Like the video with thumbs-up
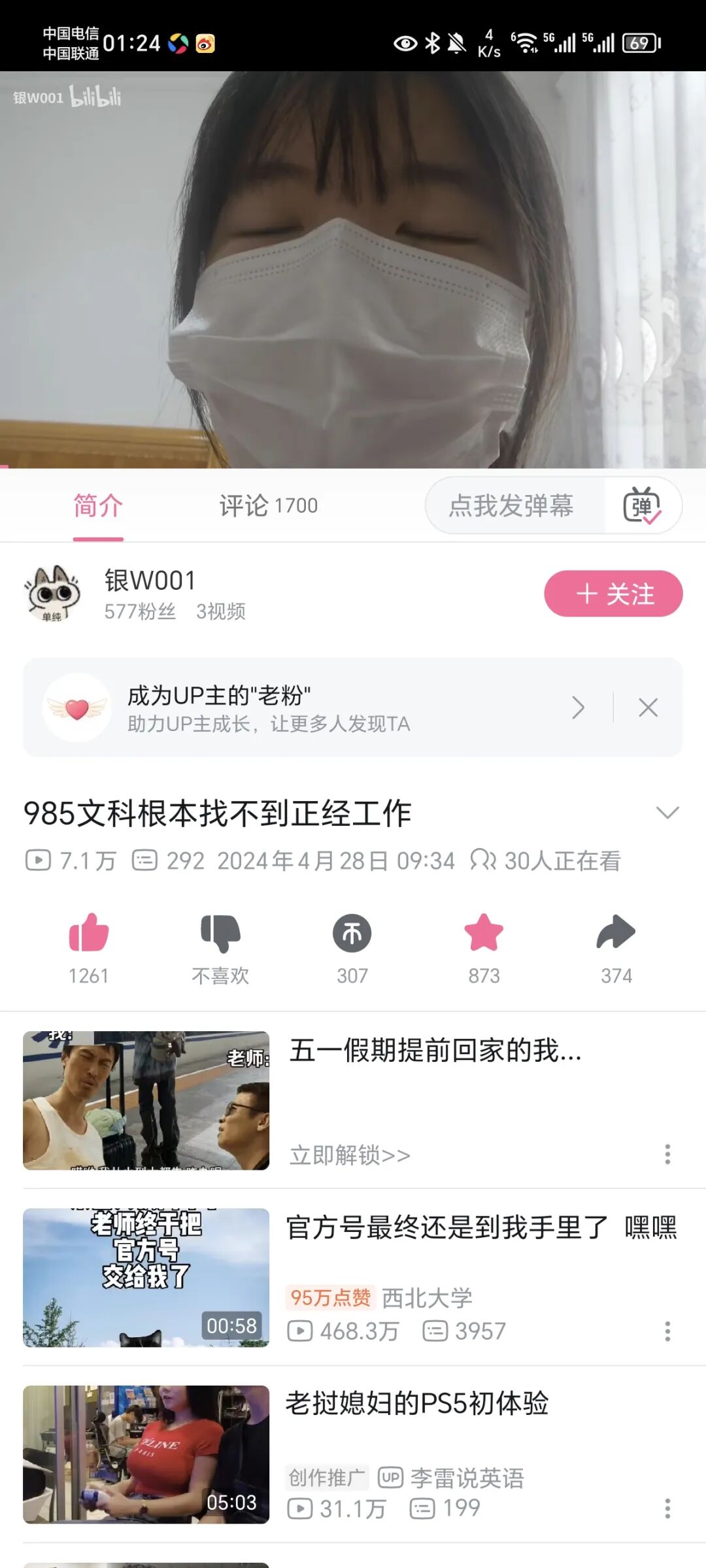706x1568 pixels. (88, 932)
